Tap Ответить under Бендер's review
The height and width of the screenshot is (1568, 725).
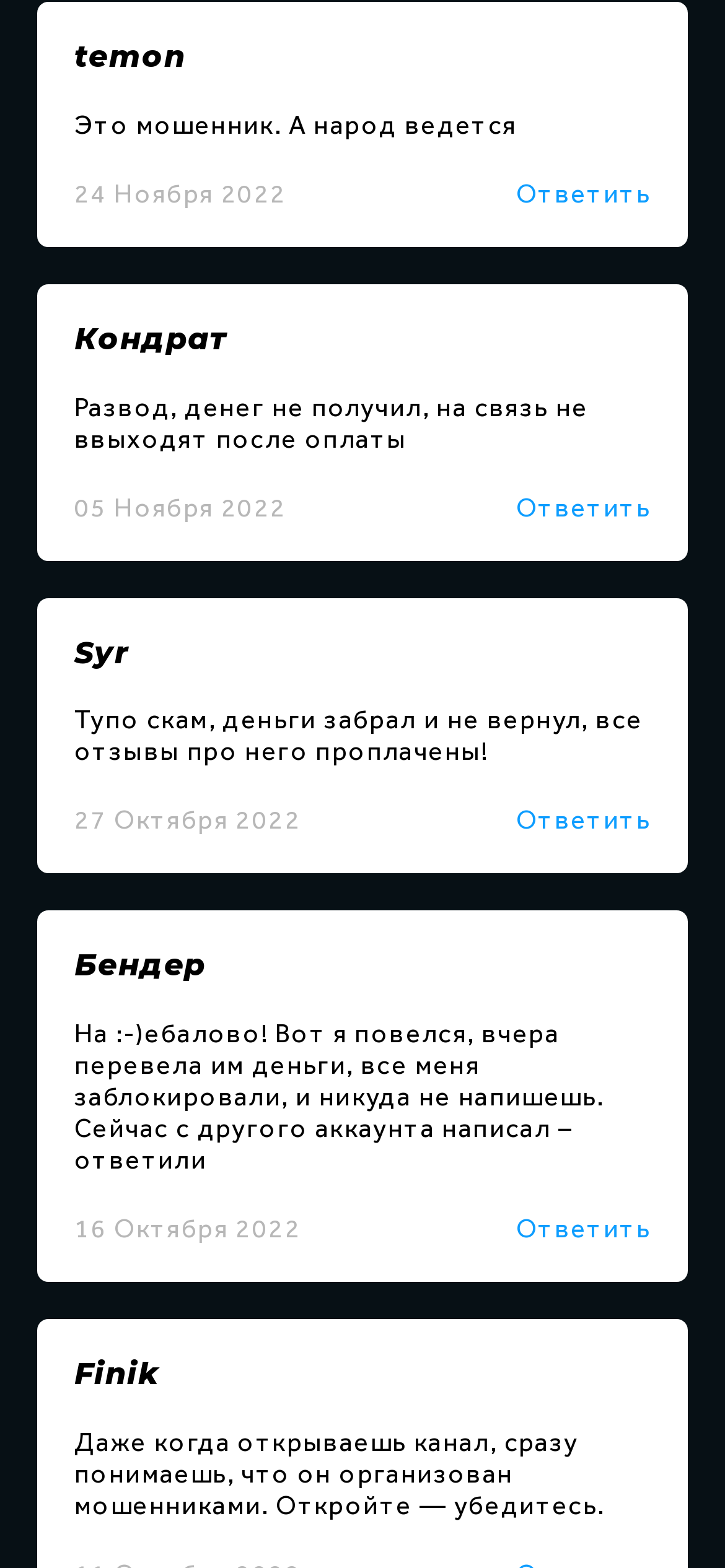tap(583, 1229)
